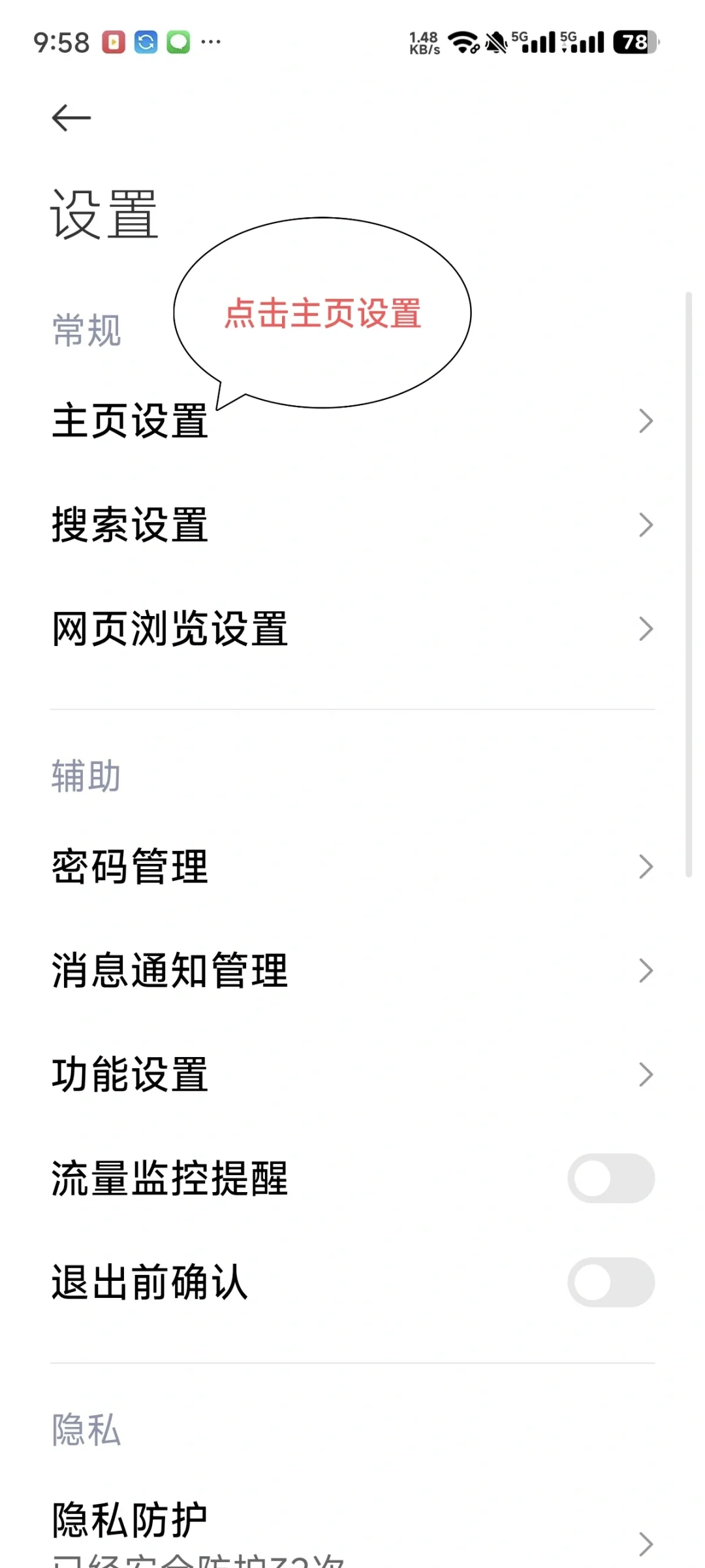Expand 主页设置 via its chevron
705x1568 pixels.
(646, 422)
